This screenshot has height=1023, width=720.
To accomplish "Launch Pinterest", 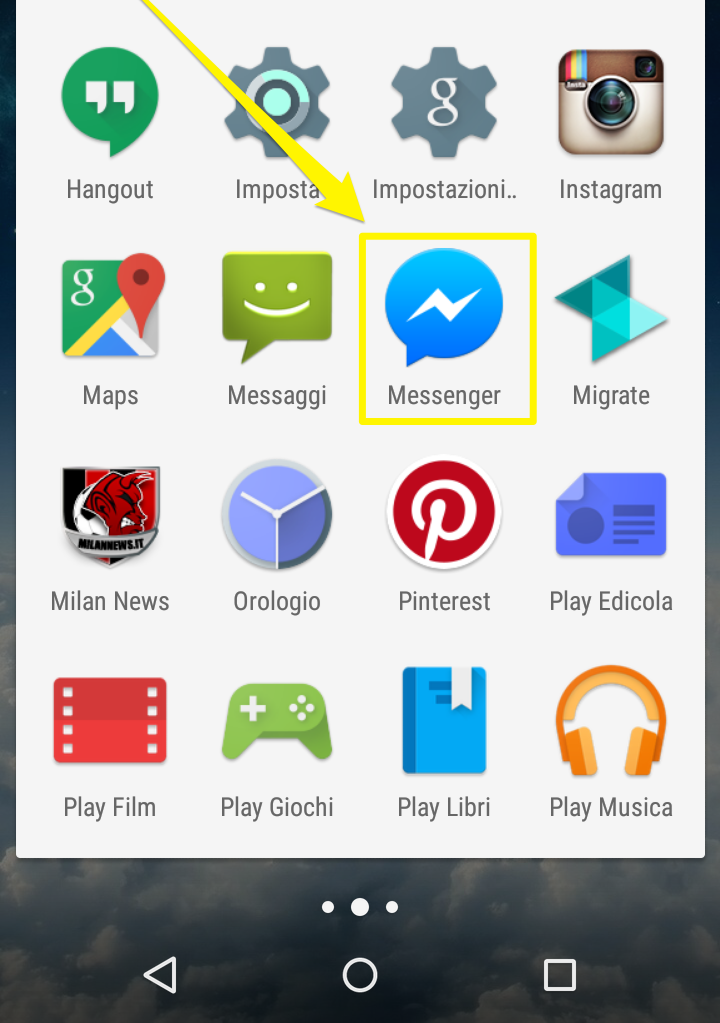I will [x=444, y=515].
